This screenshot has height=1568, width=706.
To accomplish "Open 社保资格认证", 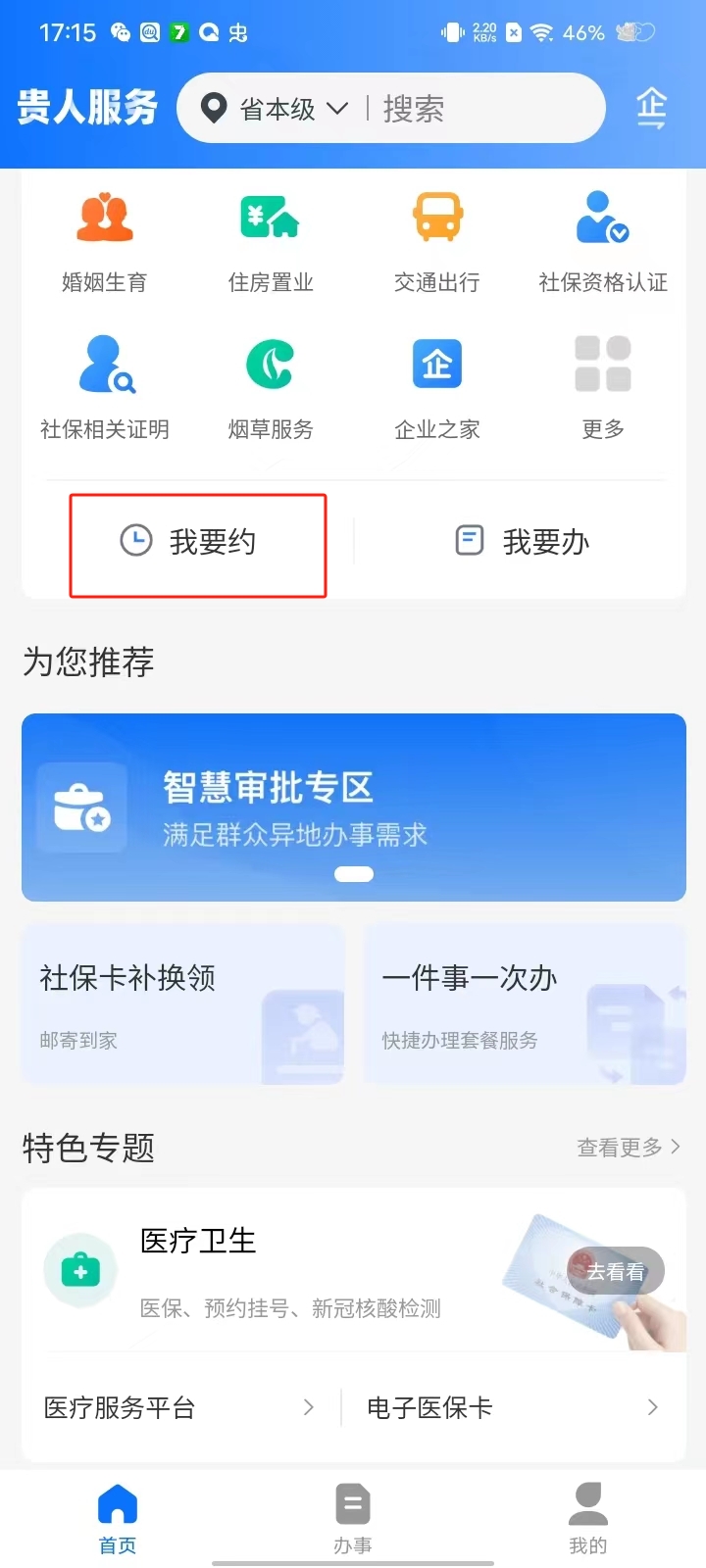I will [603, 240].
